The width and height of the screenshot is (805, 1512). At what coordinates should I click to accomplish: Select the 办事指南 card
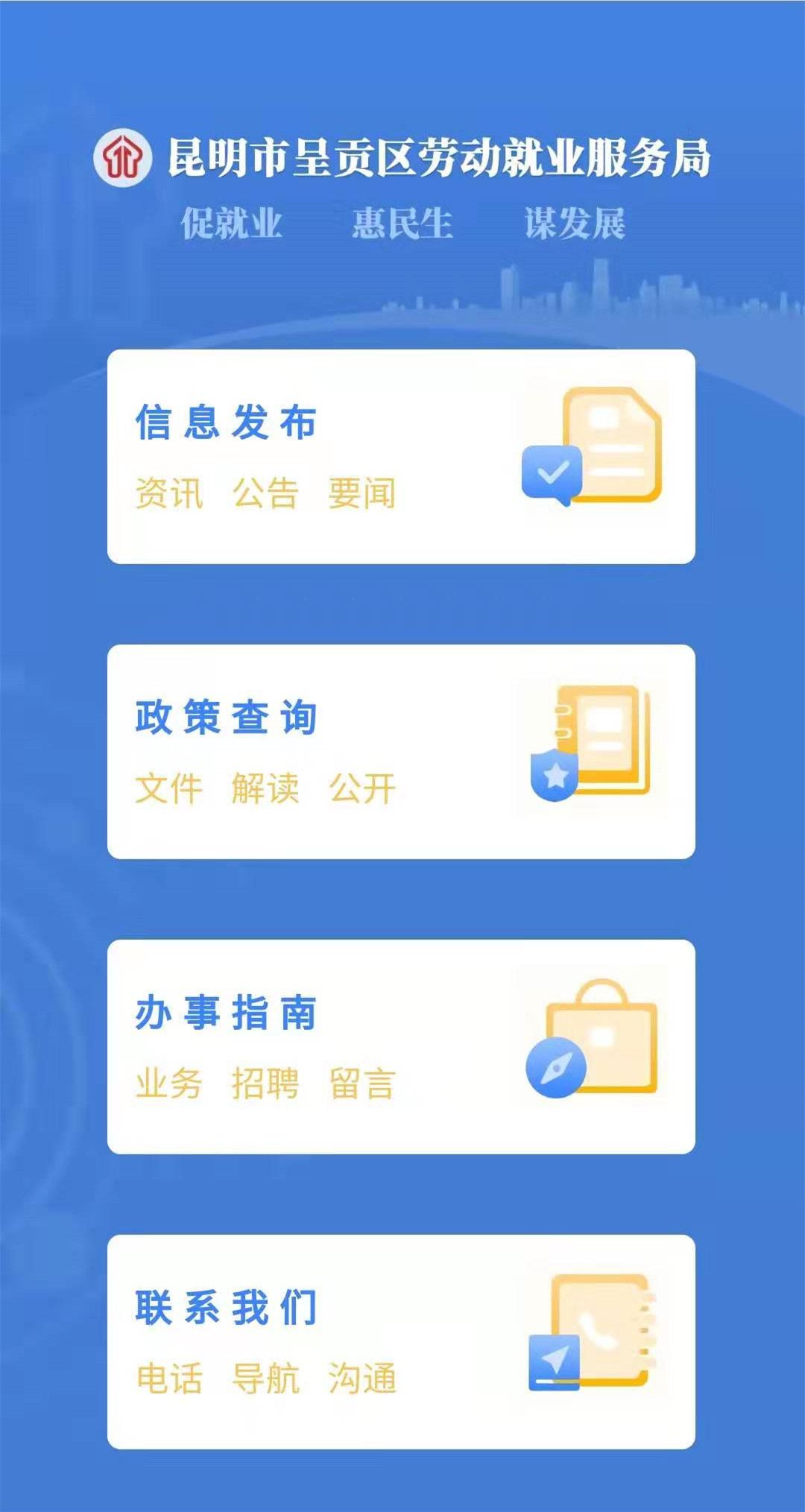(401, 1046)
